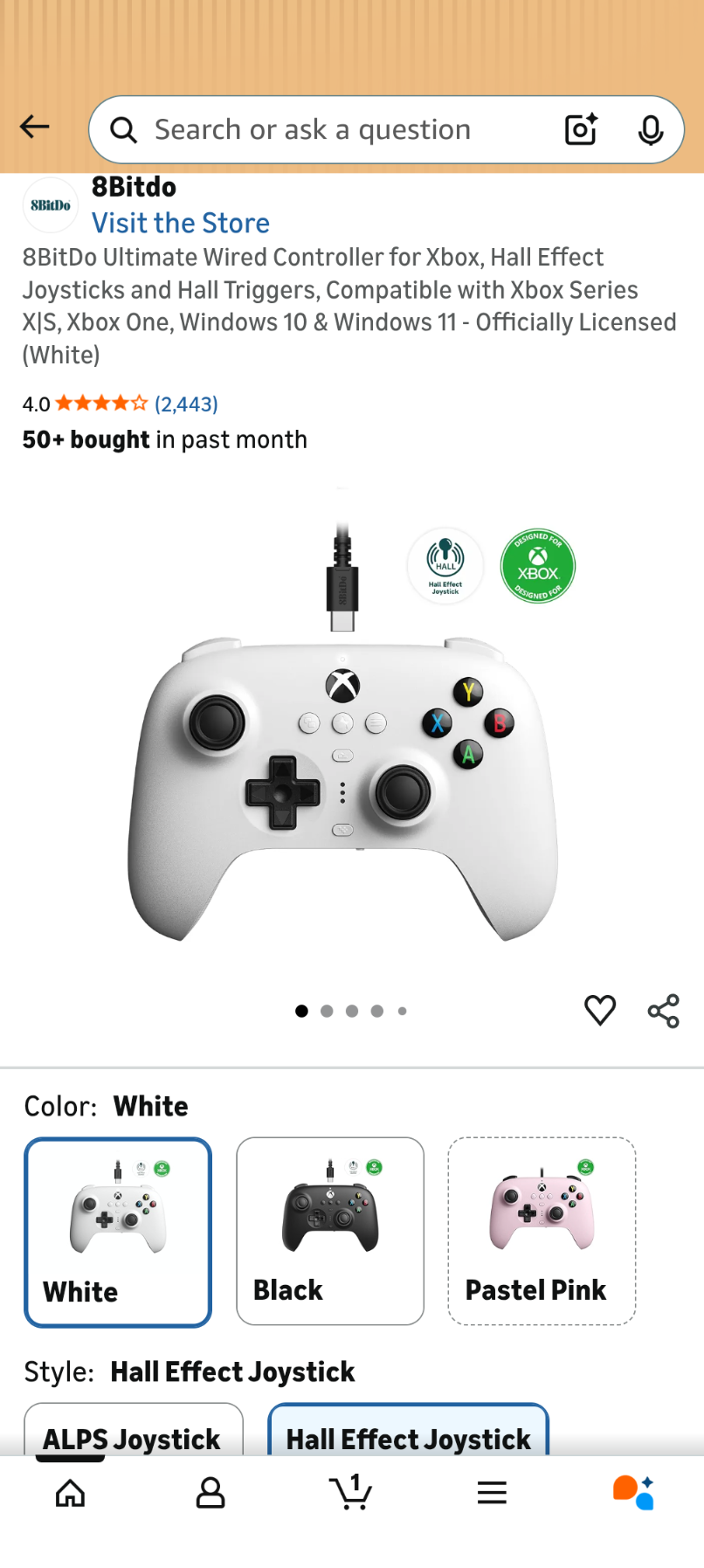Choose the Black color option
This screenshot has width=704, height=1568.
[x=330, y=1232]
